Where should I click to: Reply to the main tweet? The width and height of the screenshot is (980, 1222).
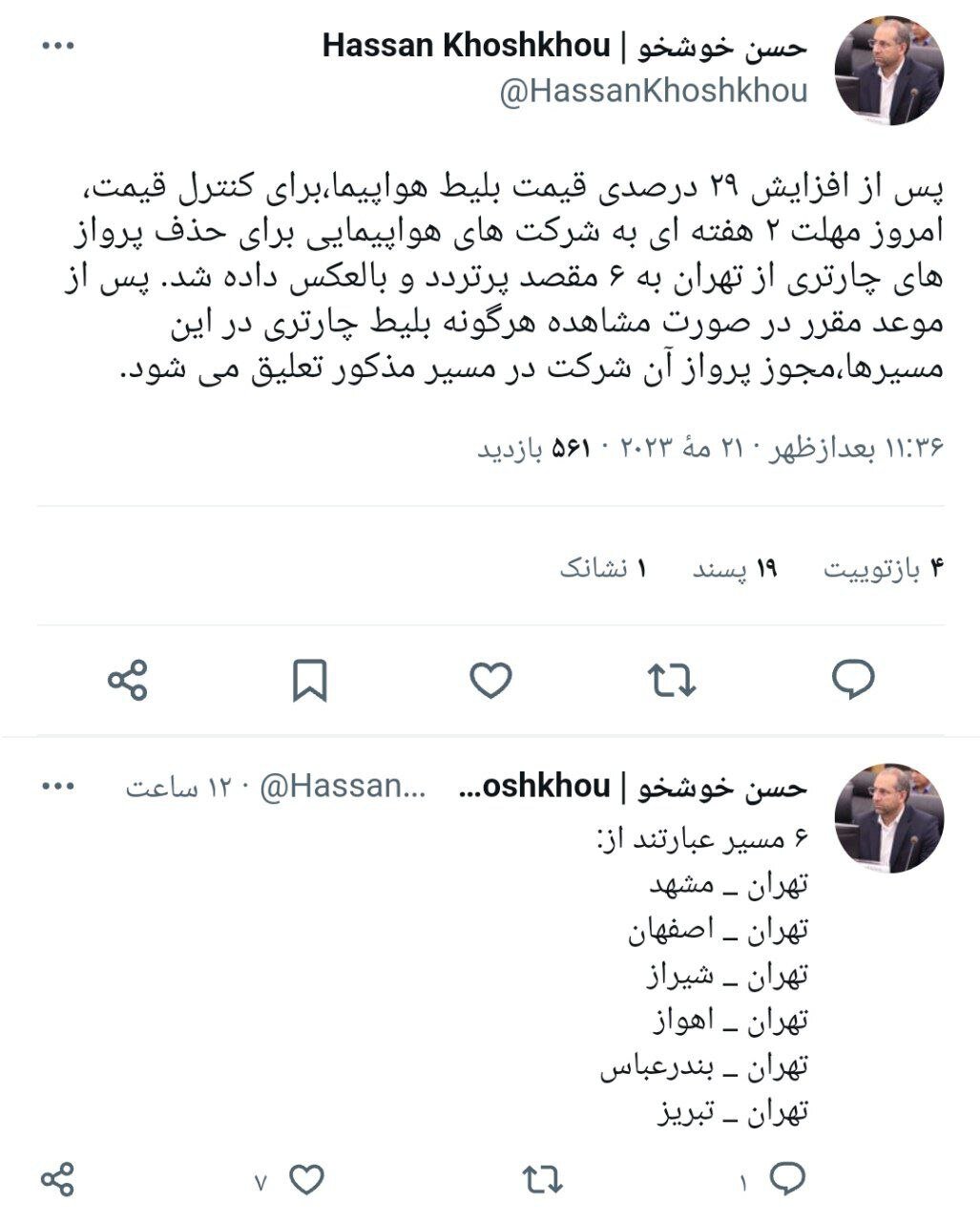tap(853, 680)
